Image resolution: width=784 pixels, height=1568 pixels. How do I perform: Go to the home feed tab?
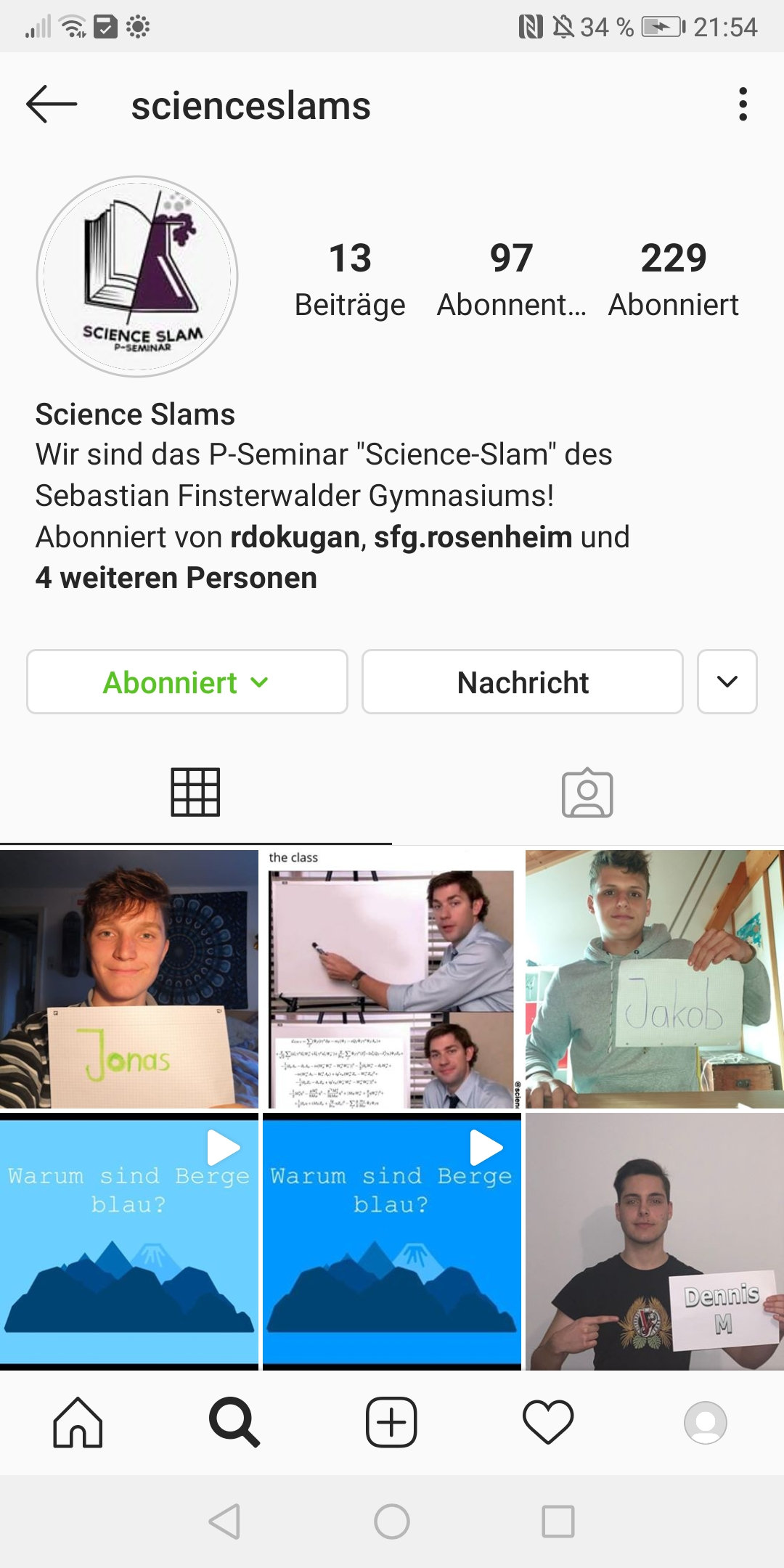point(78,1422)
